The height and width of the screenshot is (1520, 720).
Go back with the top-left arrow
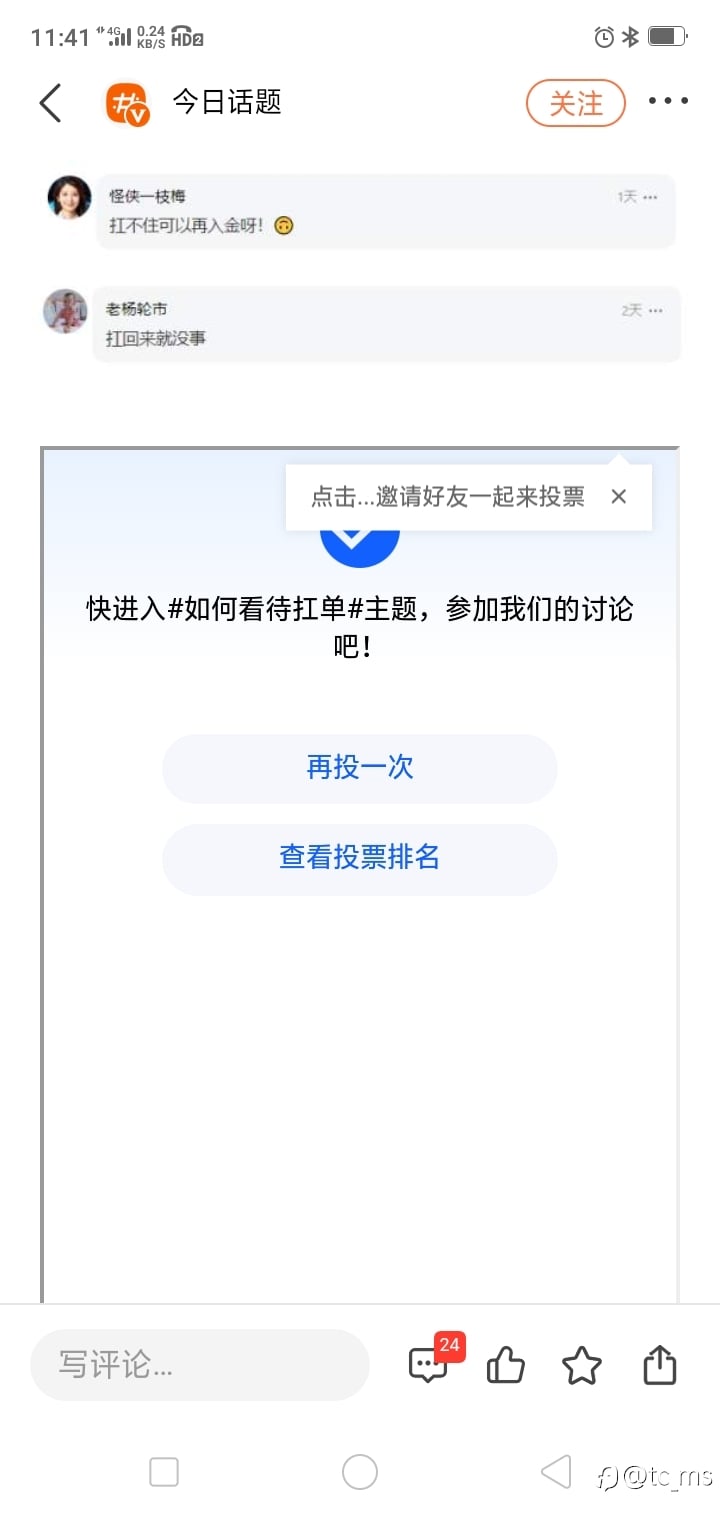click(50, 103)
